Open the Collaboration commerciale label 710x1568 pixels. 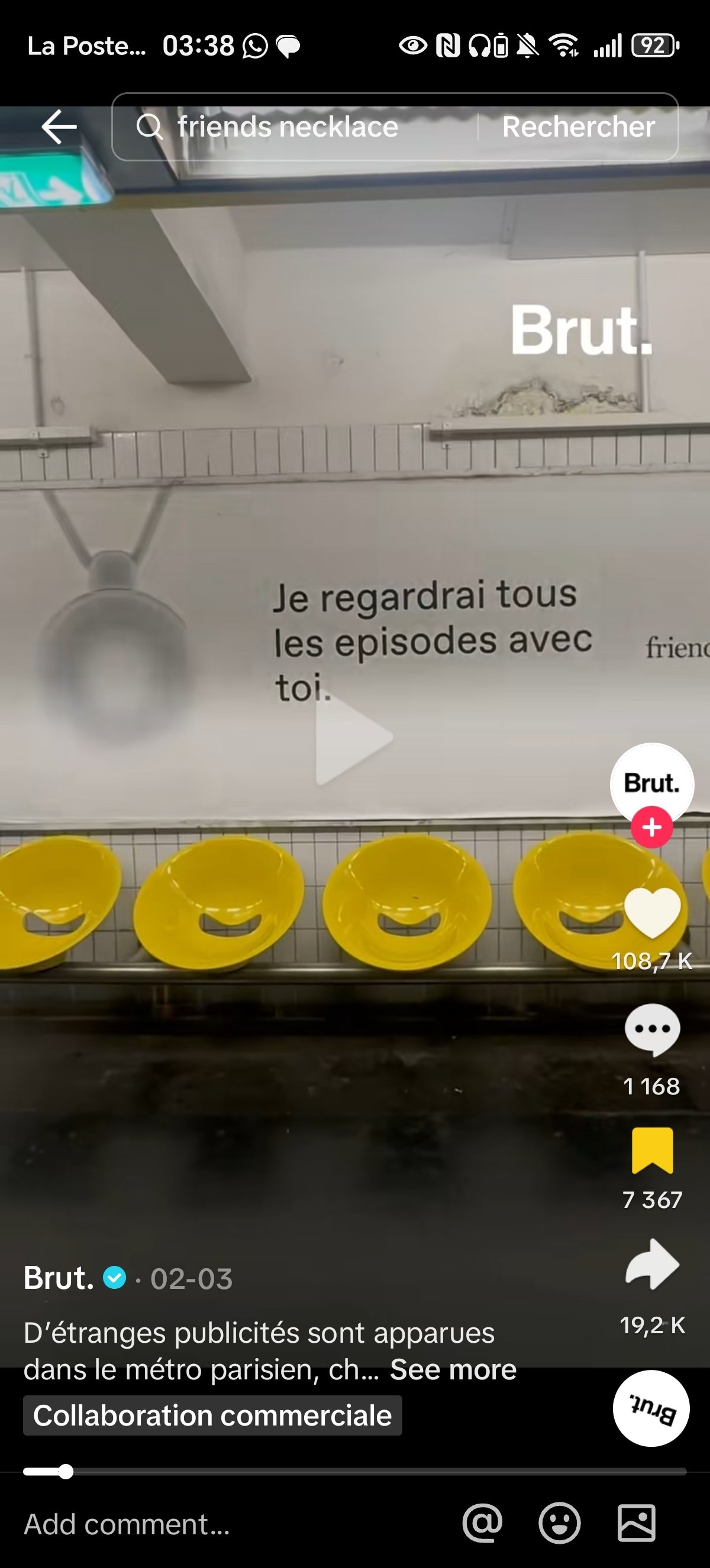[x=212, y=1416]
